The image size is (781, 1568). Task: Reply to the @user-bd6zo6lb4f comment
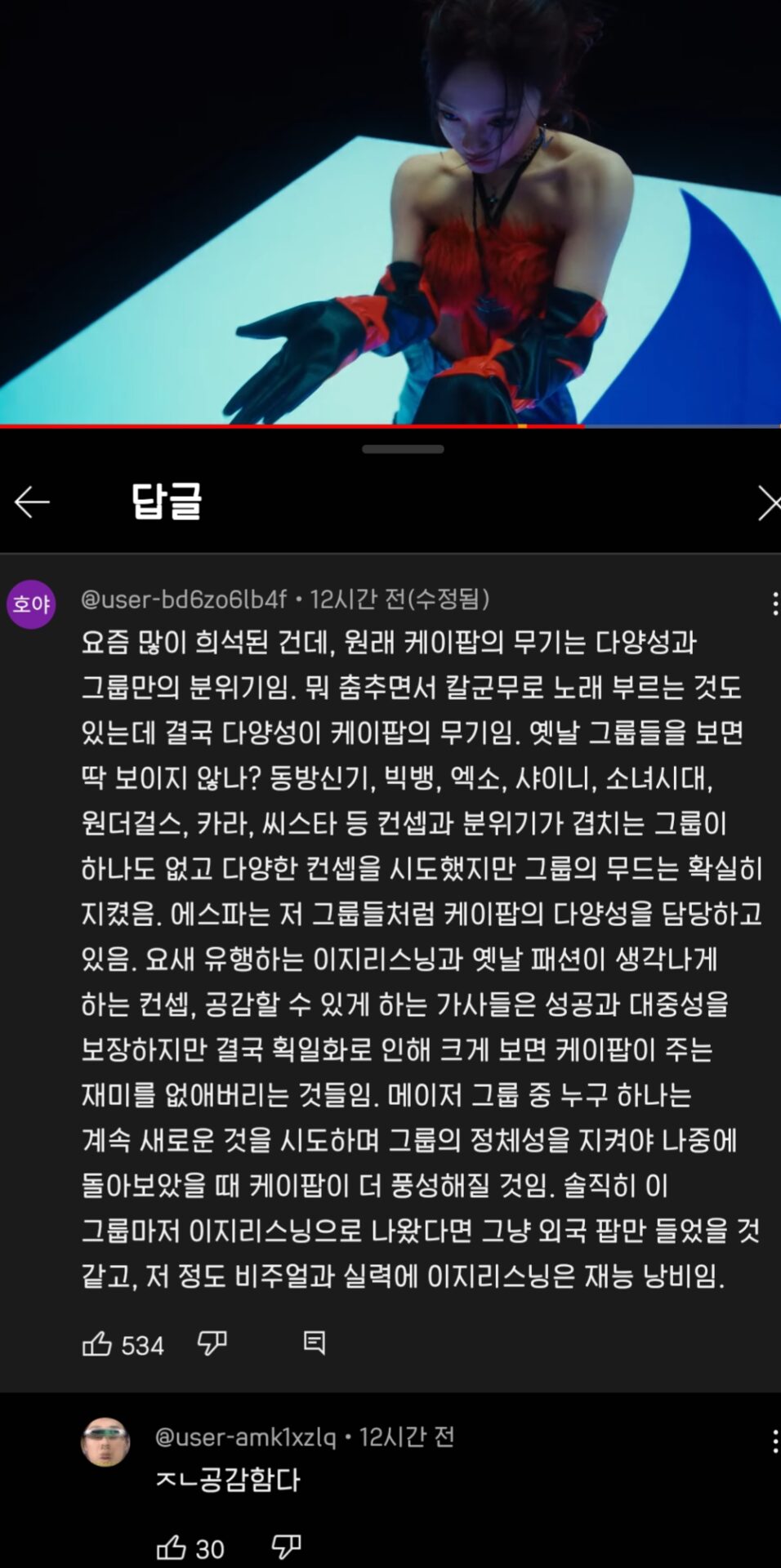tap(315, 1343)
